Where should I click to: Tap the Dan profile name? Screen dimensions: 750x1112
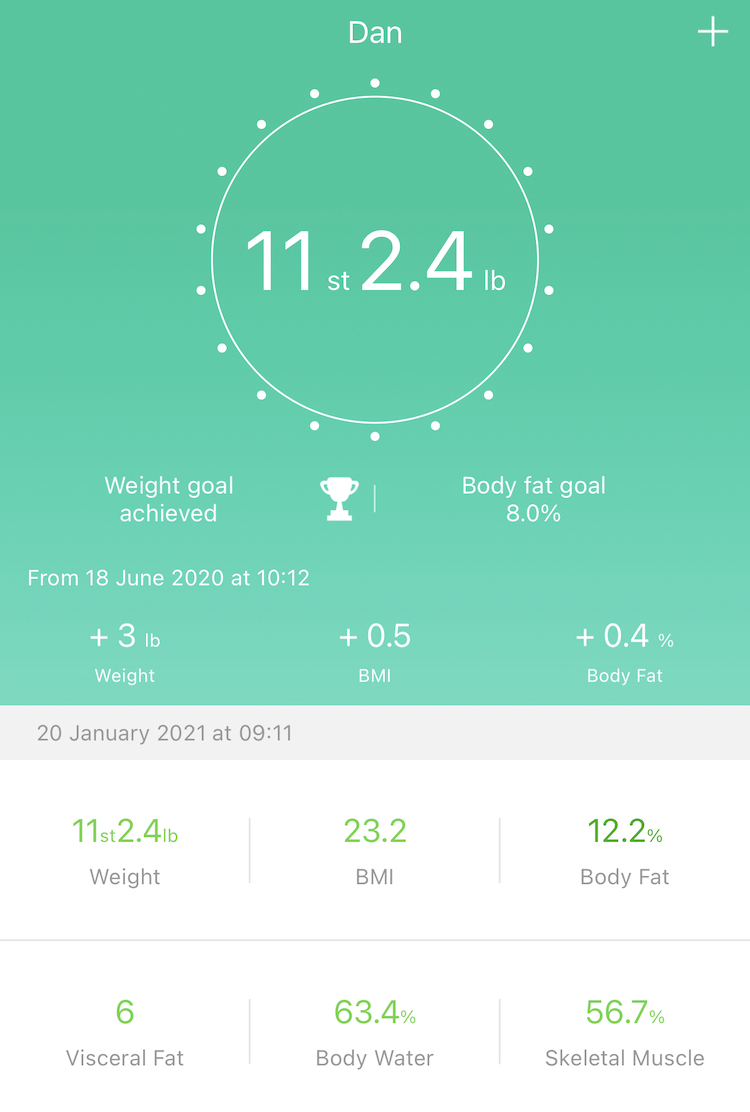pos(375,33)
